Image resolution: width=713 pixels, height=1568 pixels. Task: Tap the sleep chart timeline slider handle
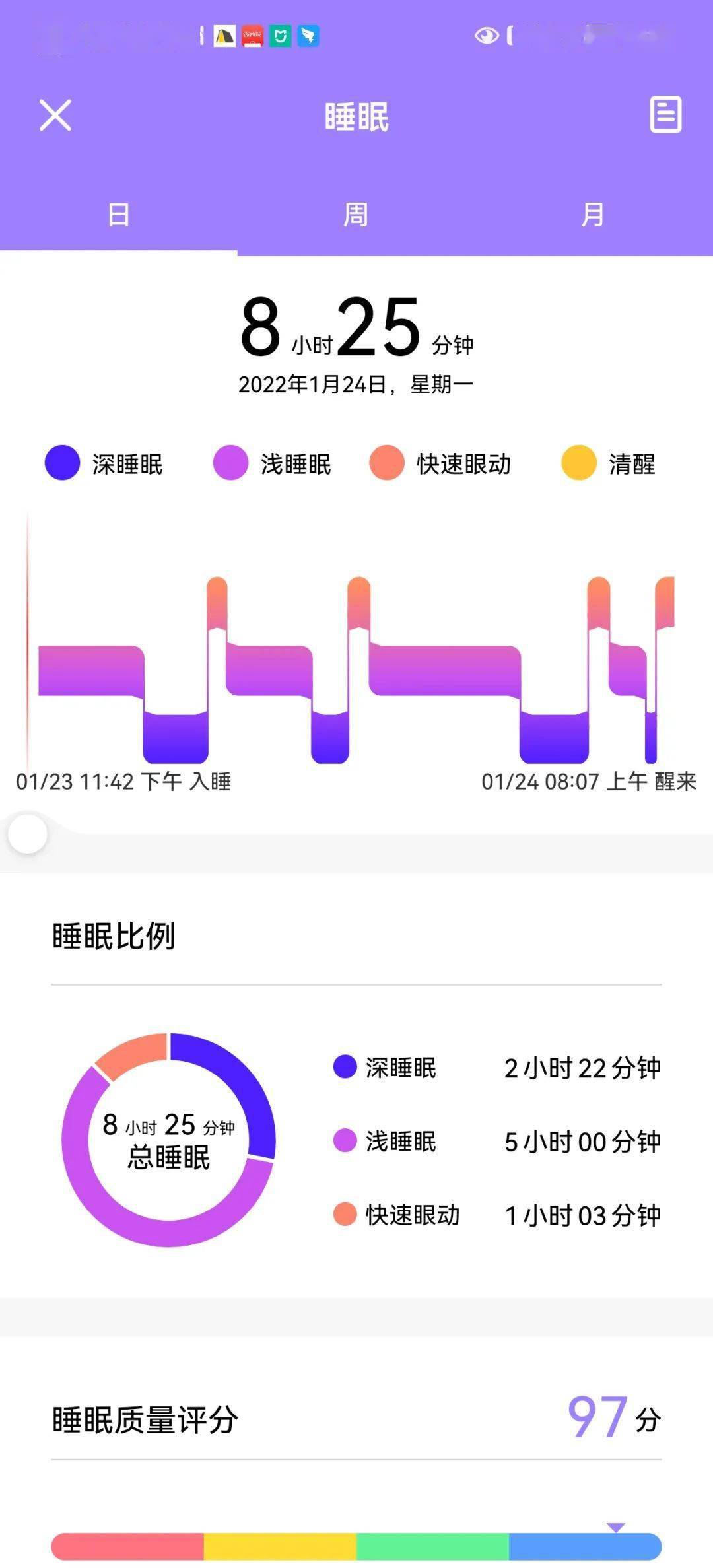pyautogui.click(x=28, y=834)
